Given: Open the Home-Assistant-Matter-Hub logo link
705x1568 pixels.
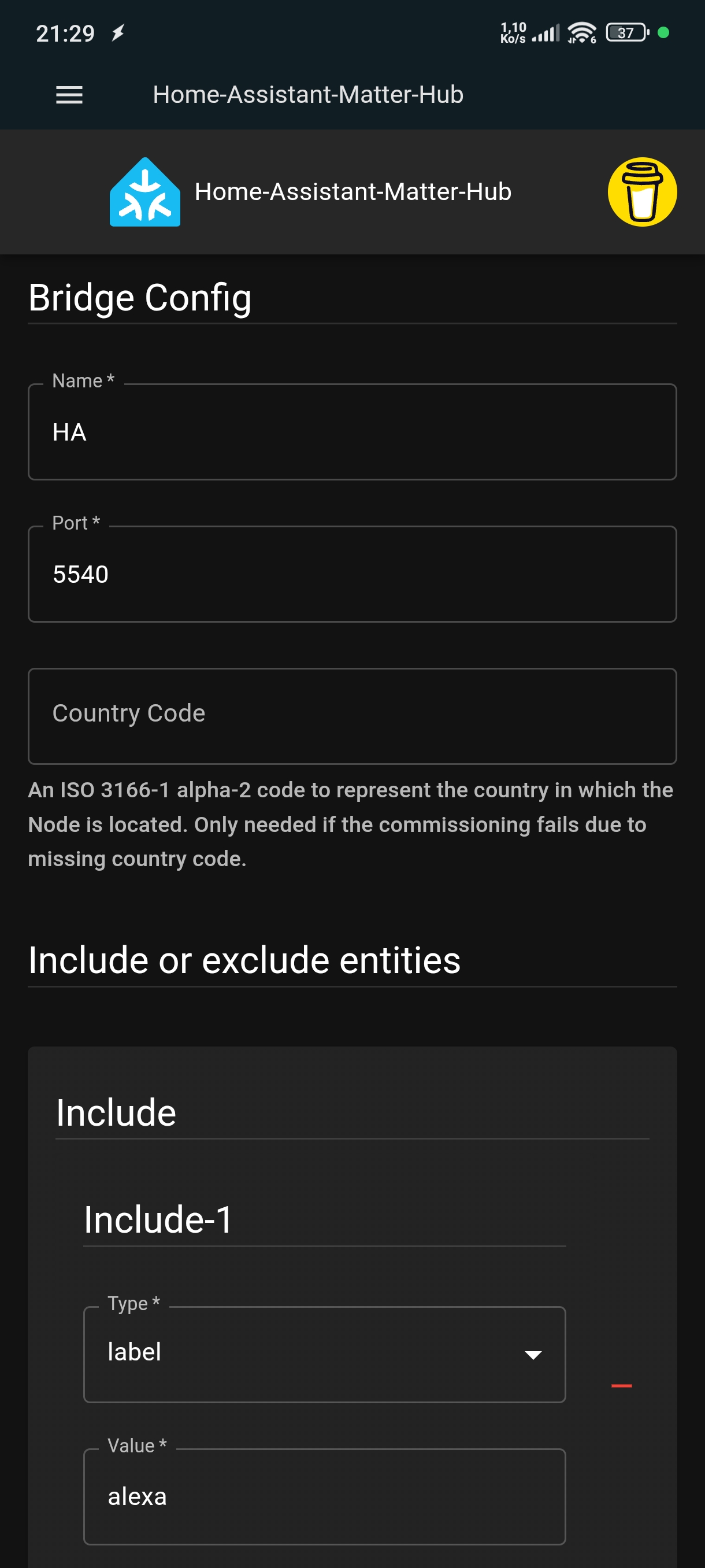Looking at the screenshot, I should [145, 192].
